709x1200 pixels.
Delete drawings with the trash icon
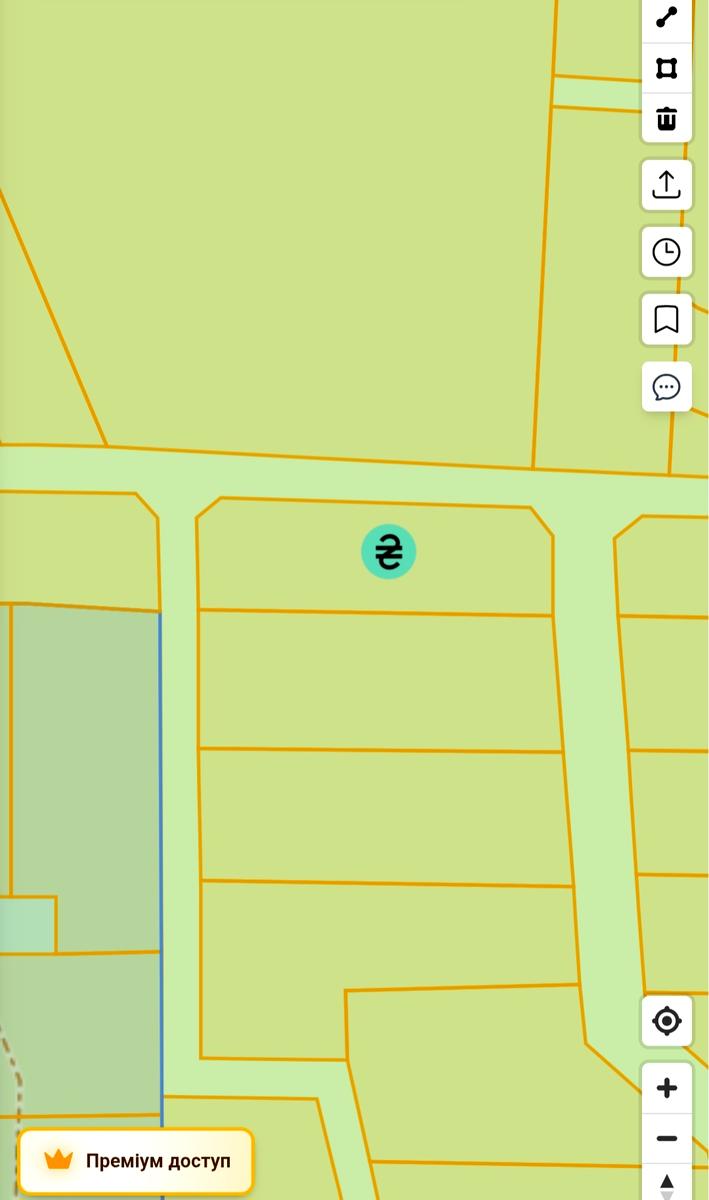click(x=666, y=119)
